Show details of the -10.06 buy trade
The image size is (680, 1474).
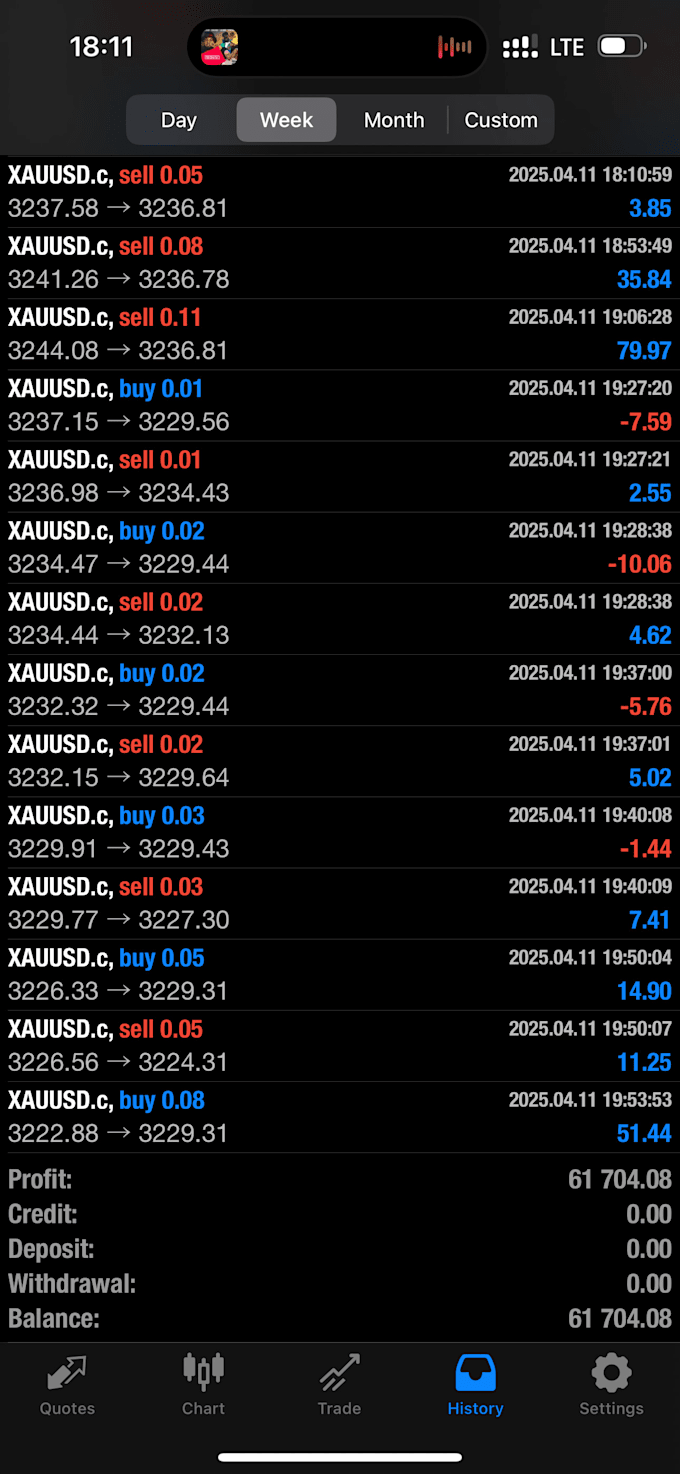pos(340,547)
